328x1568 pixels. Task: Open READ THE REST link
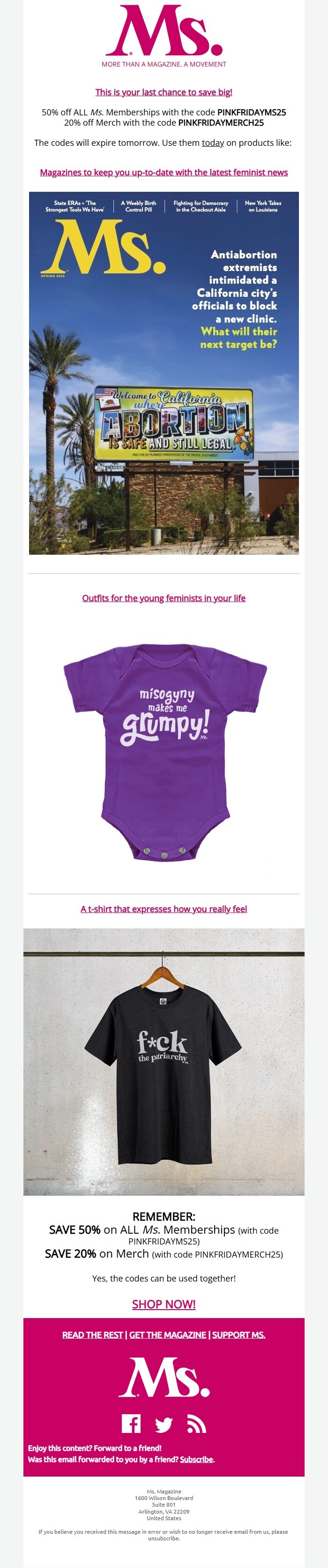[x=92, y=1335]
